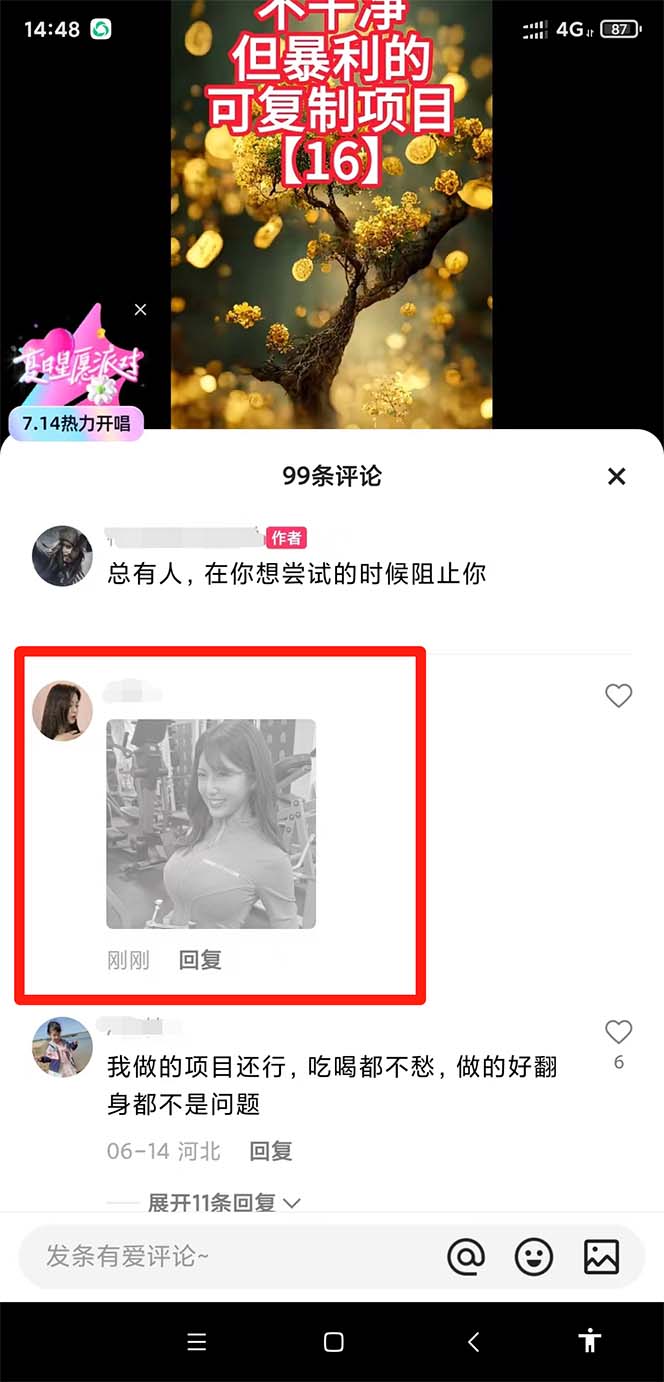The height and width of the screenshot is (1382, 664).
Task: Open the author's profile avatar
Action: [62, 556]
